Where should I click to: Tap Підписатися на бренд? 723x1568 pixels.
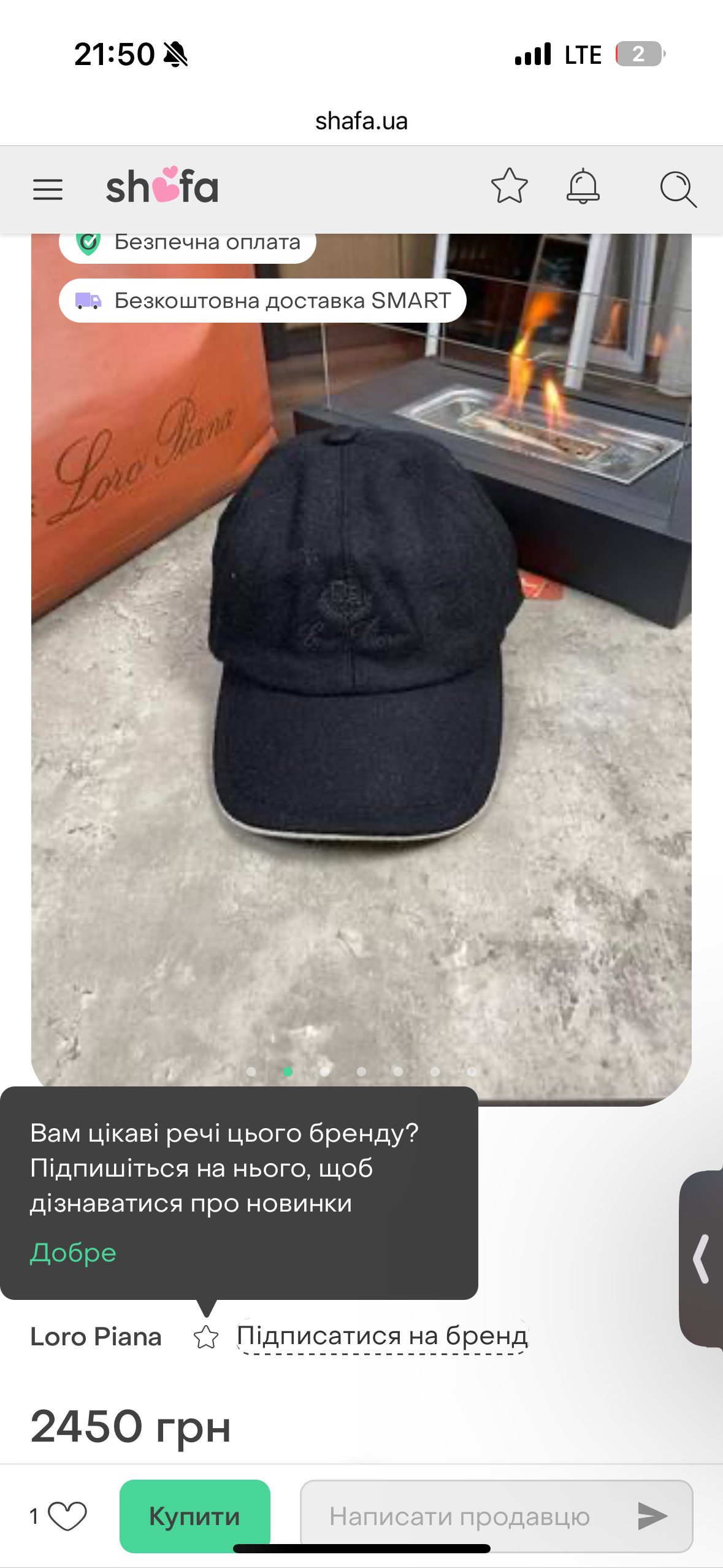pyautogui.click(x=382, y=1335)
